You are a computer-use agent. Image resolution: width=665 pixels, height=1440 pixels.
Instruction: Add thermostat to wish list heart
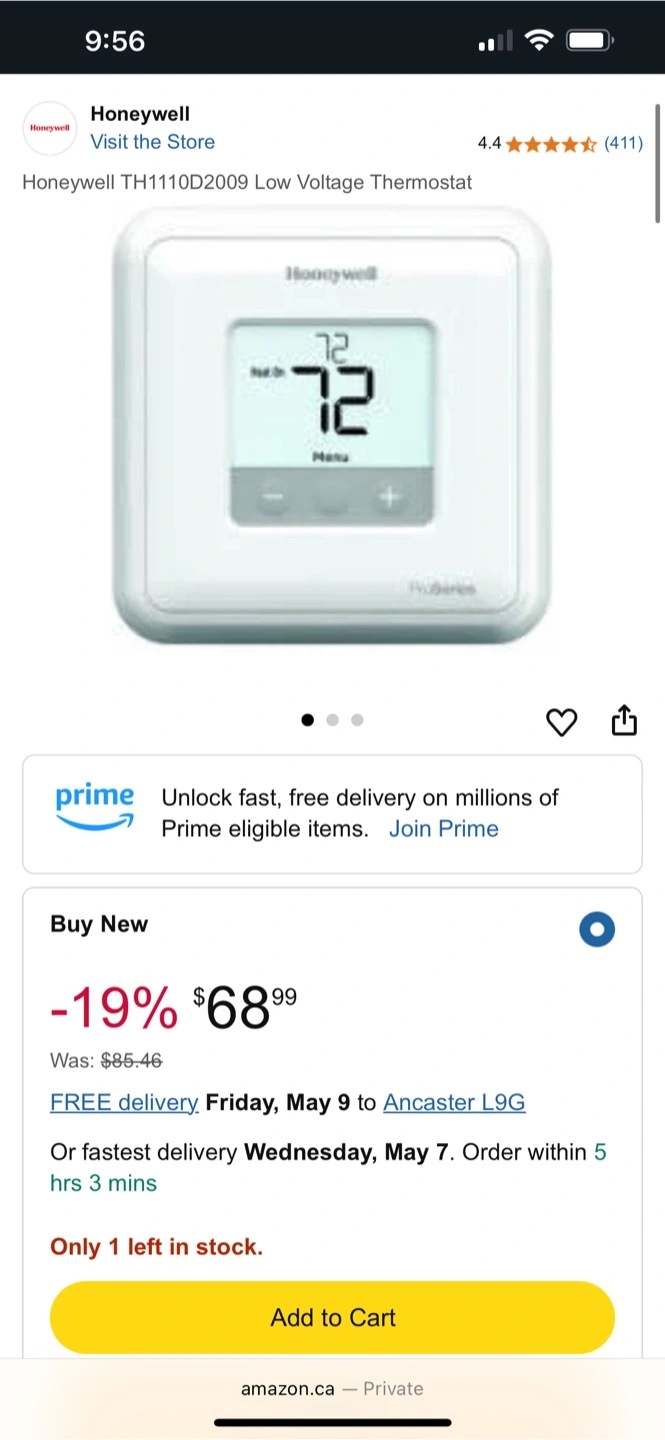click(562, 721)
